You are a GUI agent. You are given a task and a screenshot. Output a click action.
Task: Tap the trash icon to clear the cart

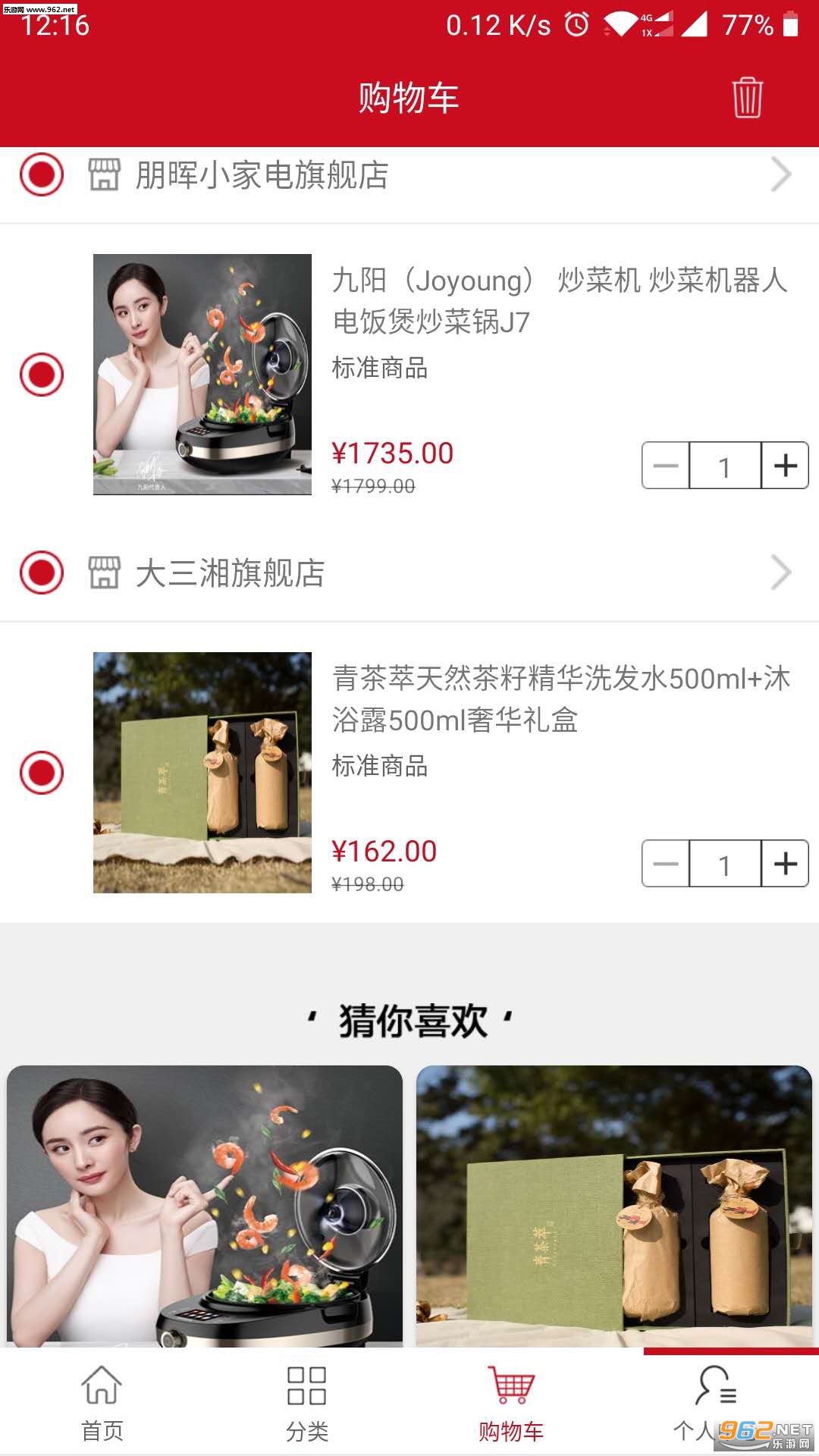(747, 98)
